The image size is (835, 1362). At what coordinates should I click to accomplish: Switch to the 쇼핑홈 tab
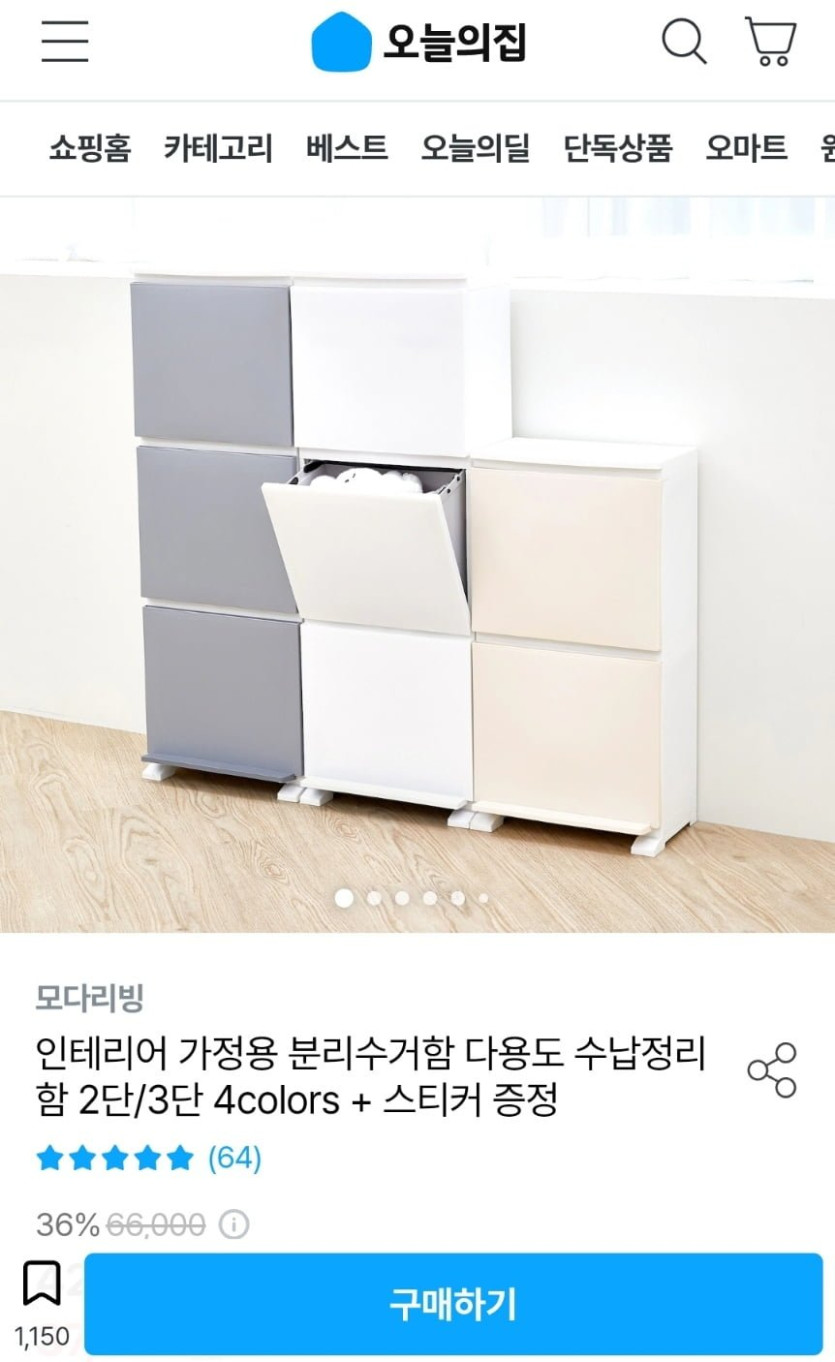click(90, 148)
